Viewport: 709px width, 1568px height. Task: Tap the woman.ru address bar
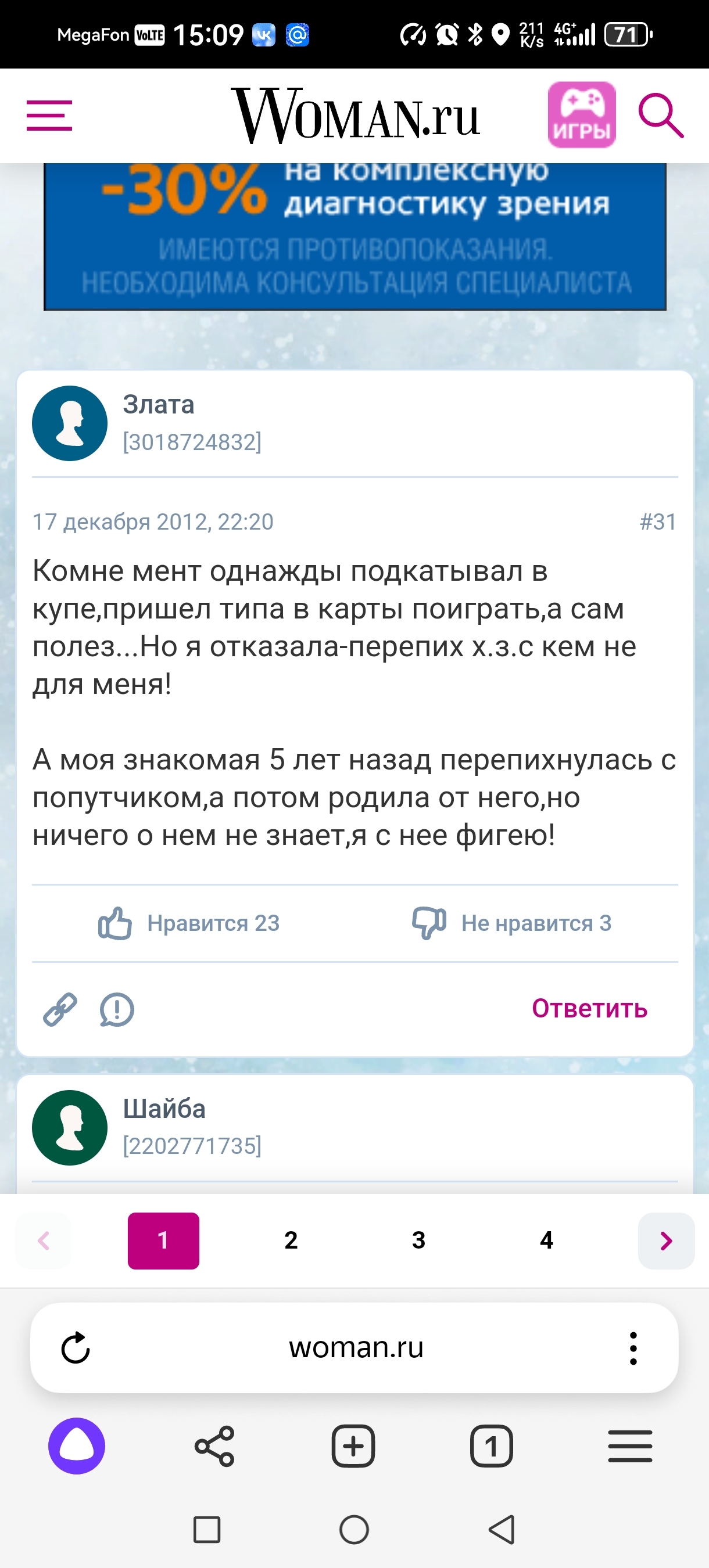(356, 1348)
